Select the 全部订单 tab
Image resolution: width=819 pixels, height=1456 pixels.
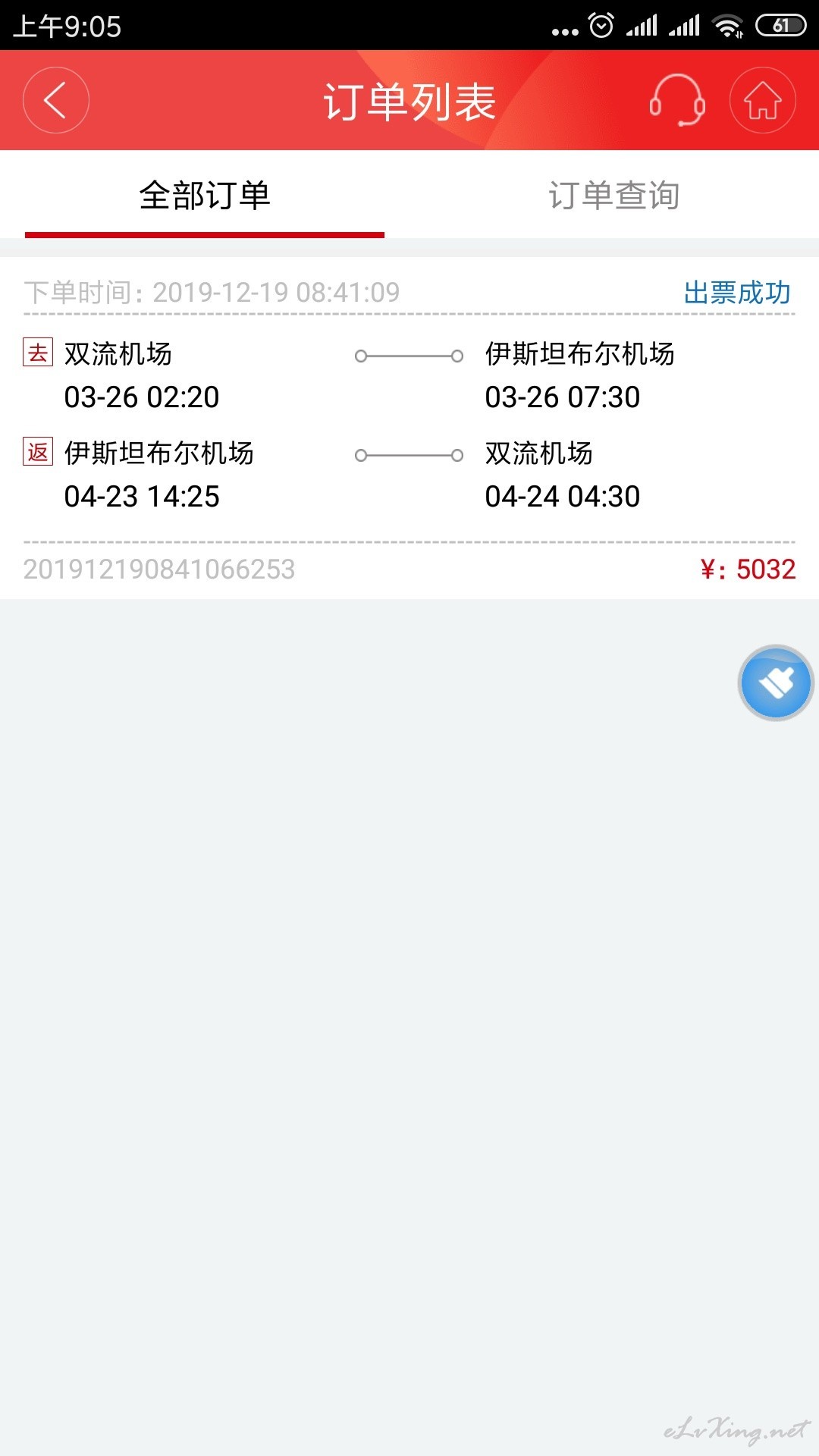[x=205, y=195]
